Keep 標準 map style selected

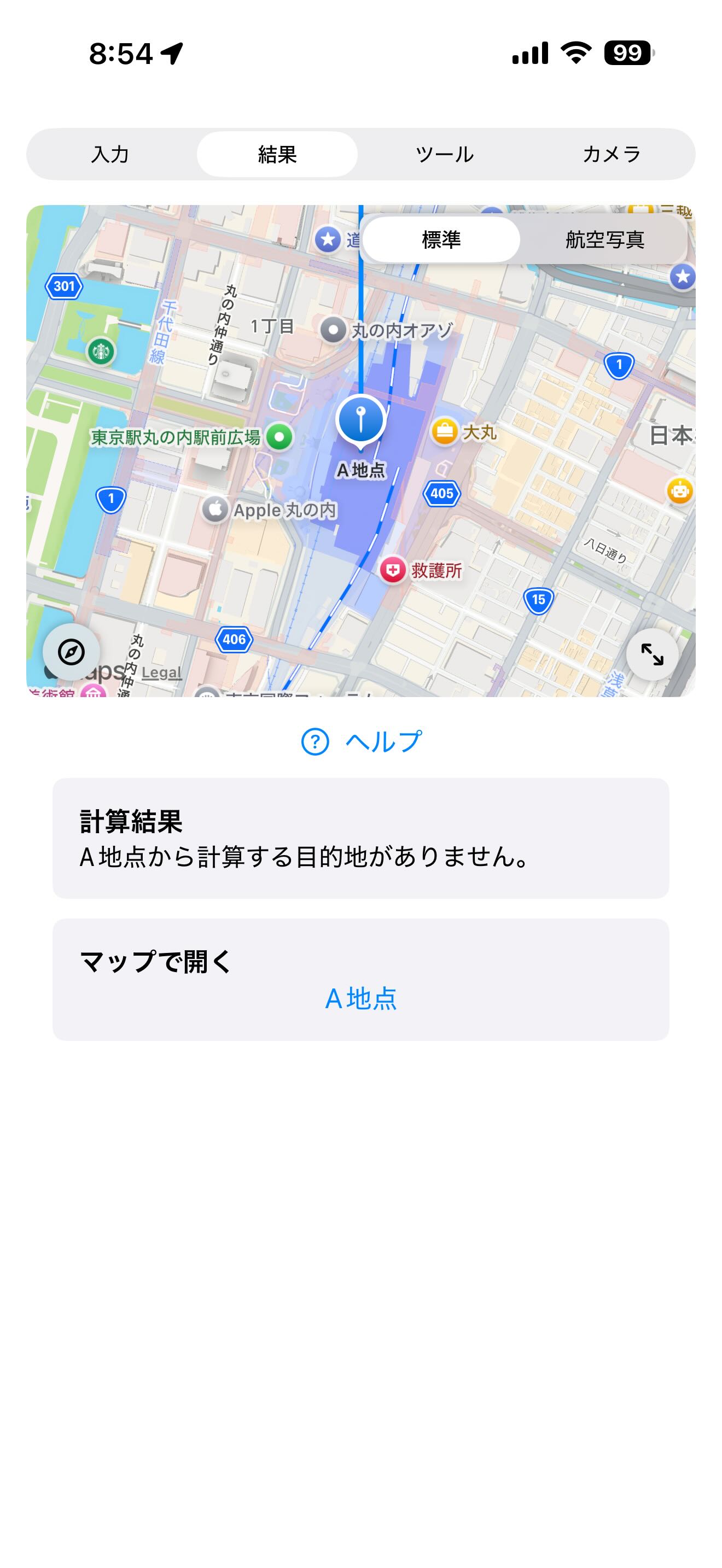click(441, 240)
